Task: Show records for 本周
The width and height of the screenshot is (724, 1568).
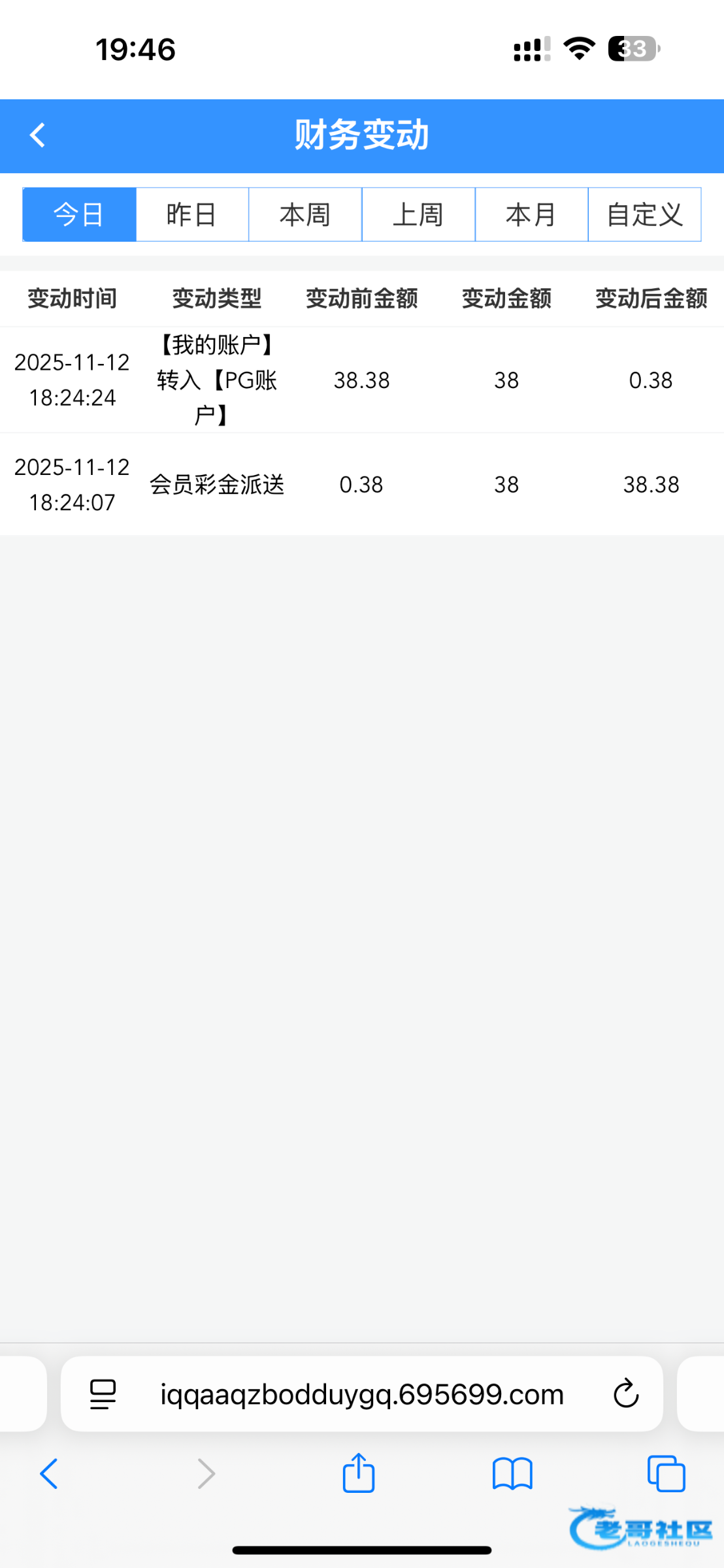Action: click(x=305, y=215)
